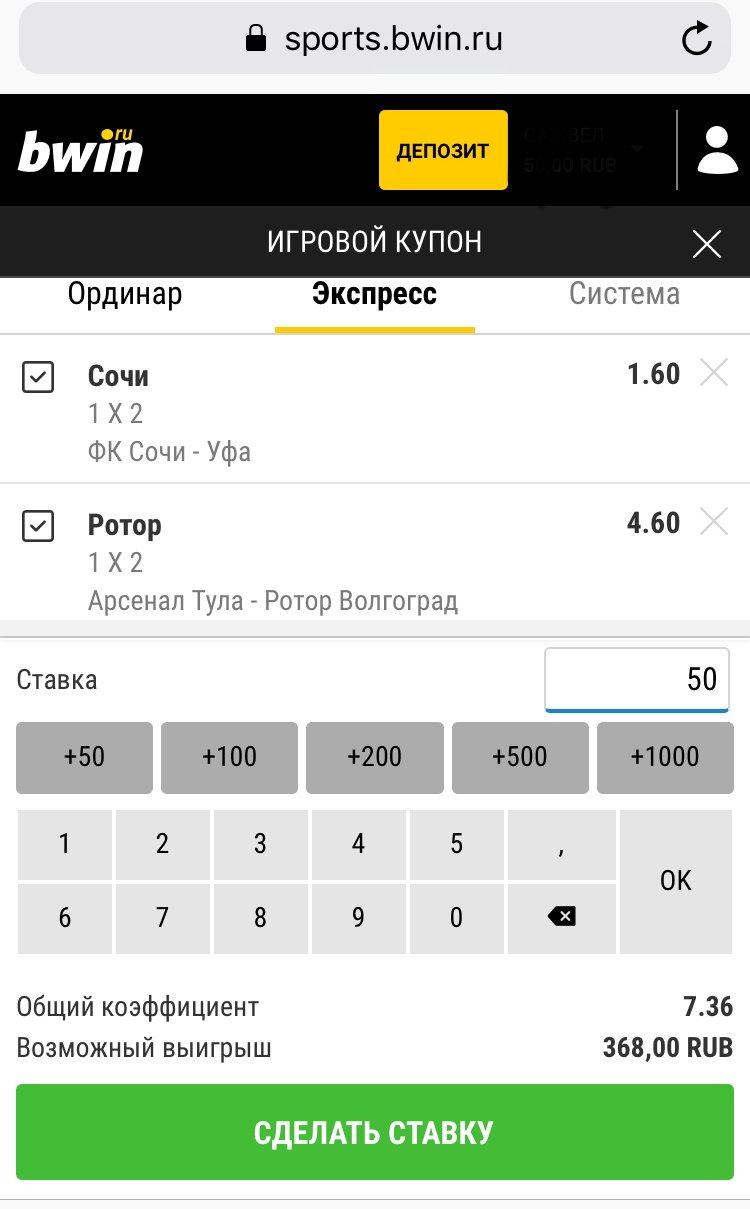Uncheck the Сочи selection checkbox
Viewport: 750px width, 1209px height.
[x=38, y=377]
